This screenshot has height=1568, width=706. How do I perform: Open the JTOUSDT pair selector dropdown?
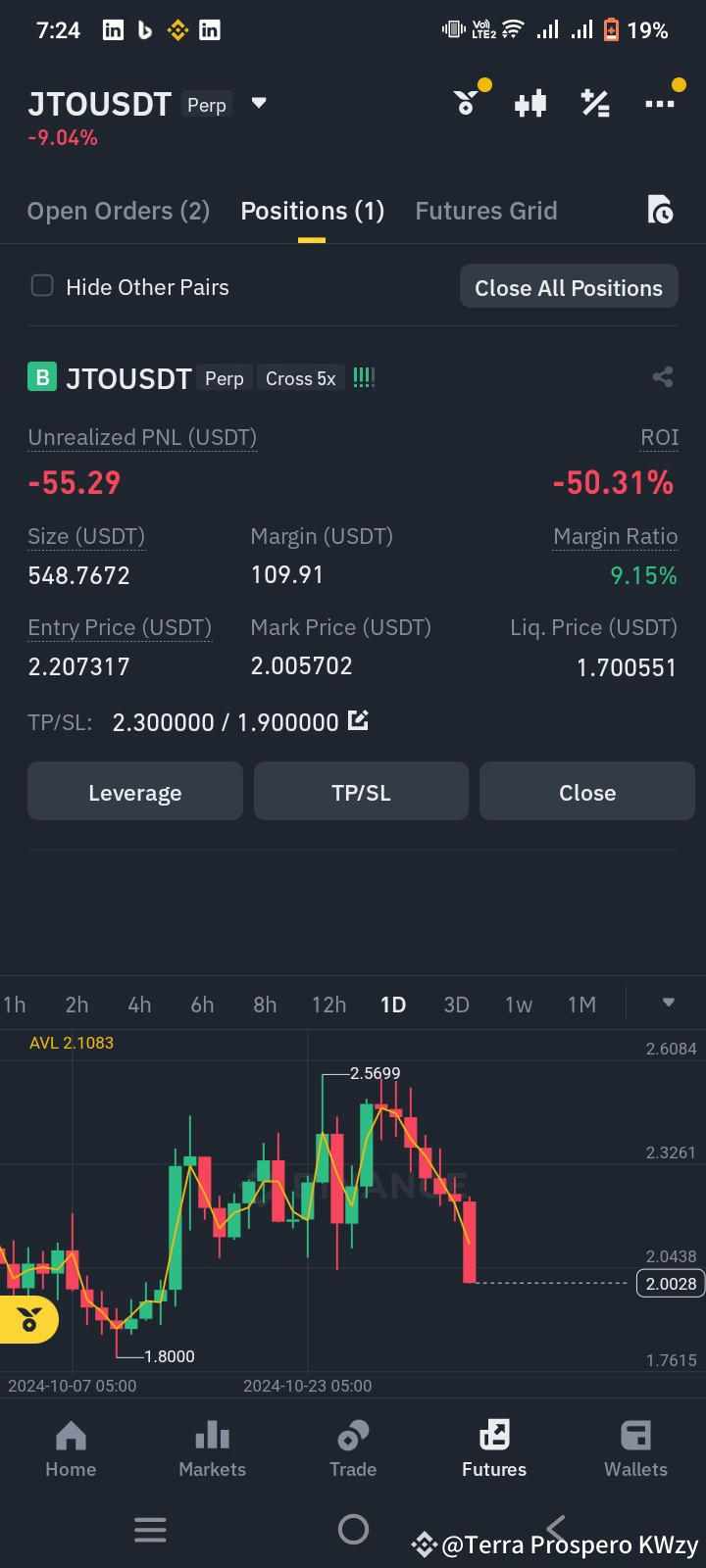[258, 102]
